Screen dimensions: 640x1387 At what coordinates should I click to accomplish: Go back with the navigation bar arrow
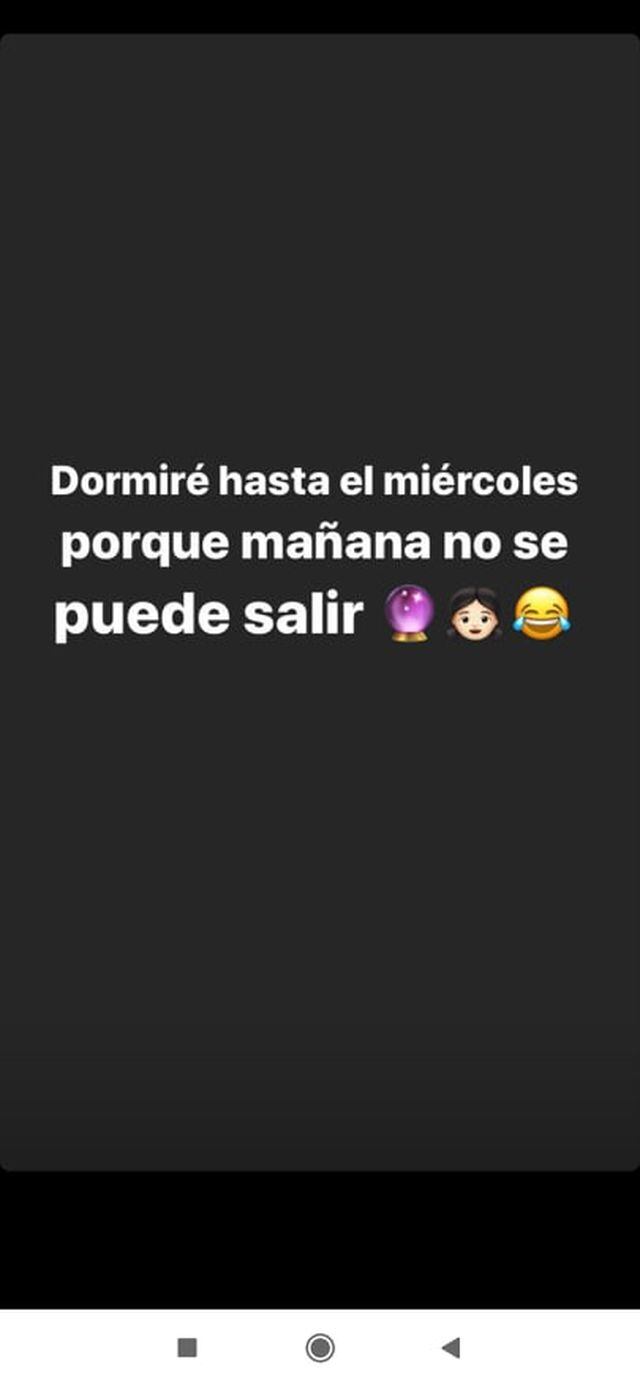pyautogui.click(x=451, y=1348)
